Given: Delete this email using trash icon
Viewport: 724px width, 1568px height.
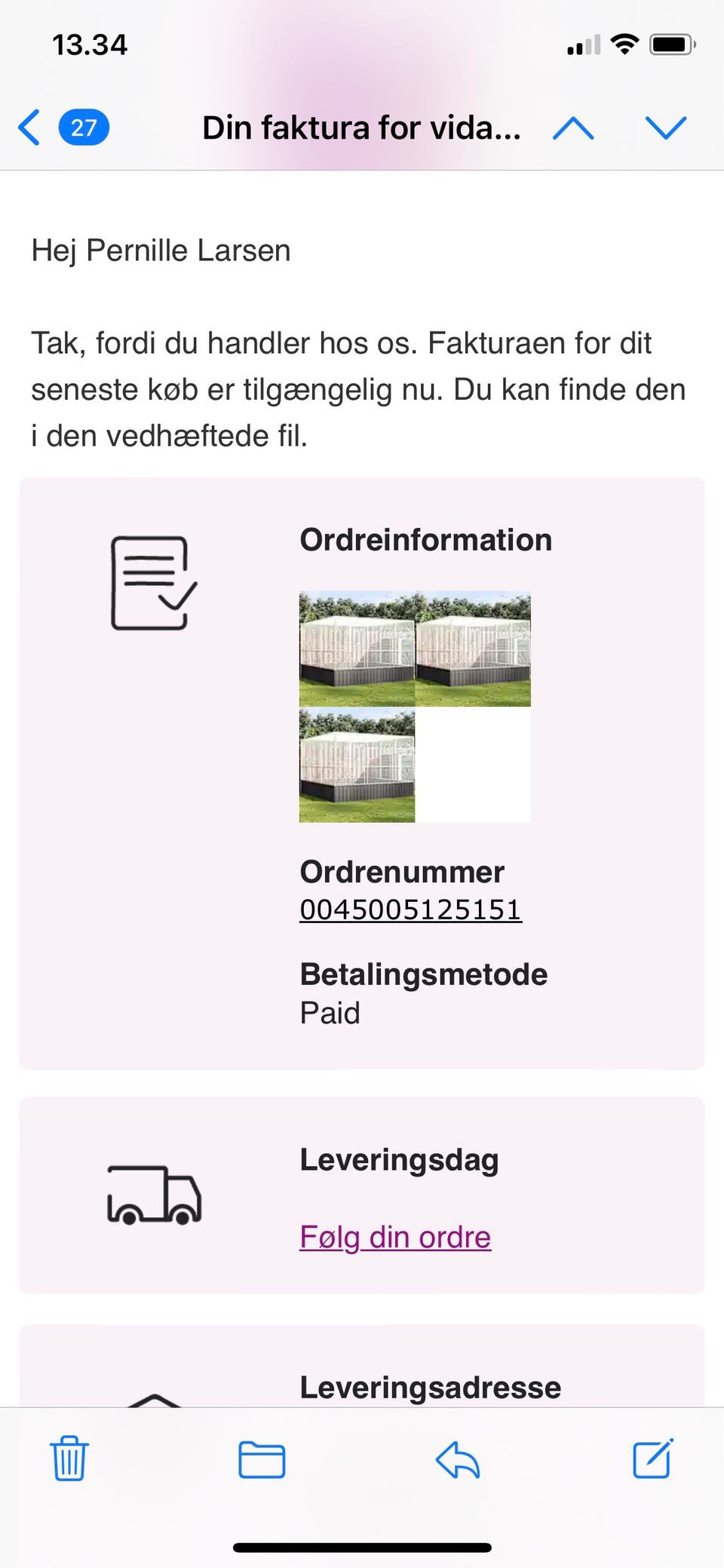Looking at the screenshot, I should pos(69,1457).
